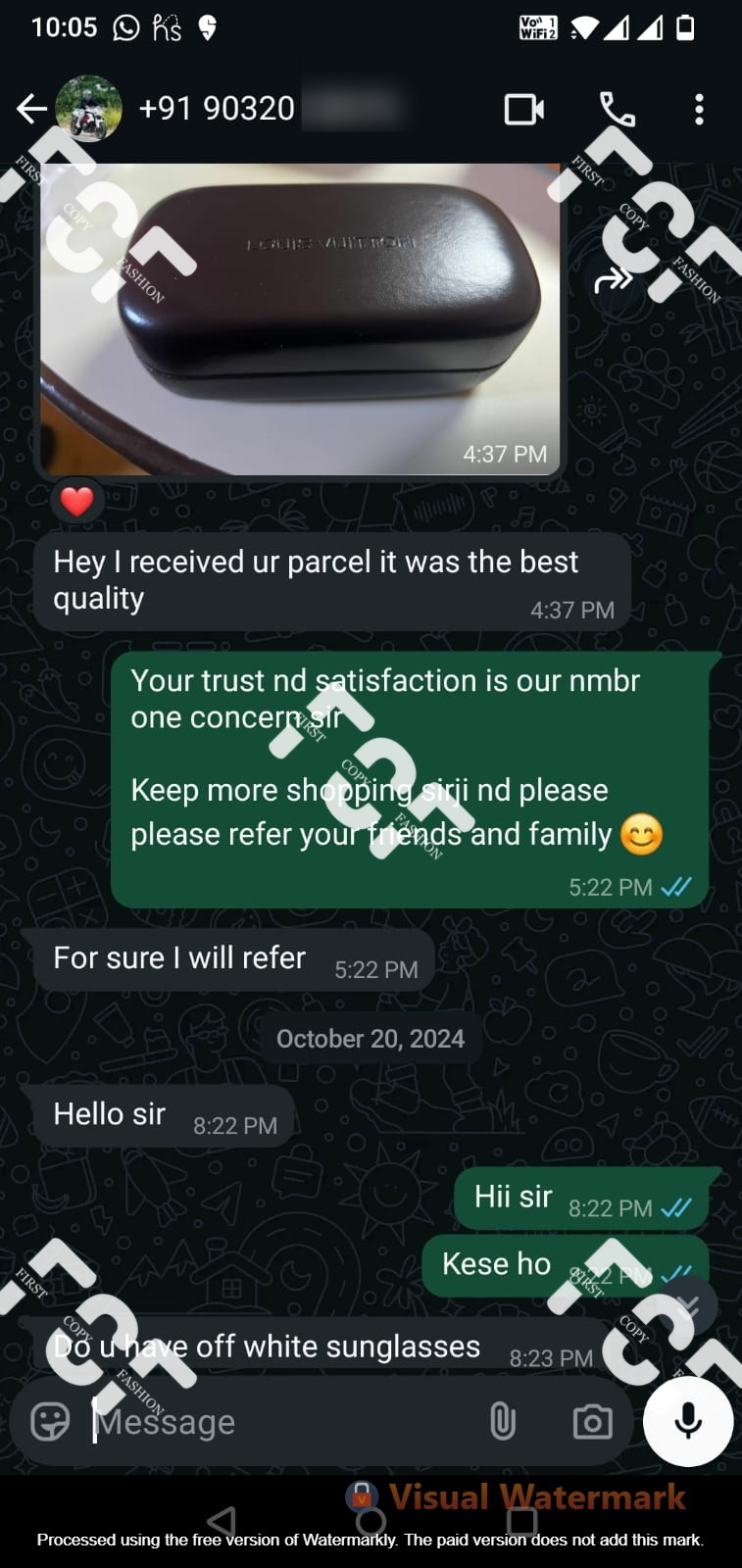
Task: Open the contact's profile picture
Action: coord(89,109)
